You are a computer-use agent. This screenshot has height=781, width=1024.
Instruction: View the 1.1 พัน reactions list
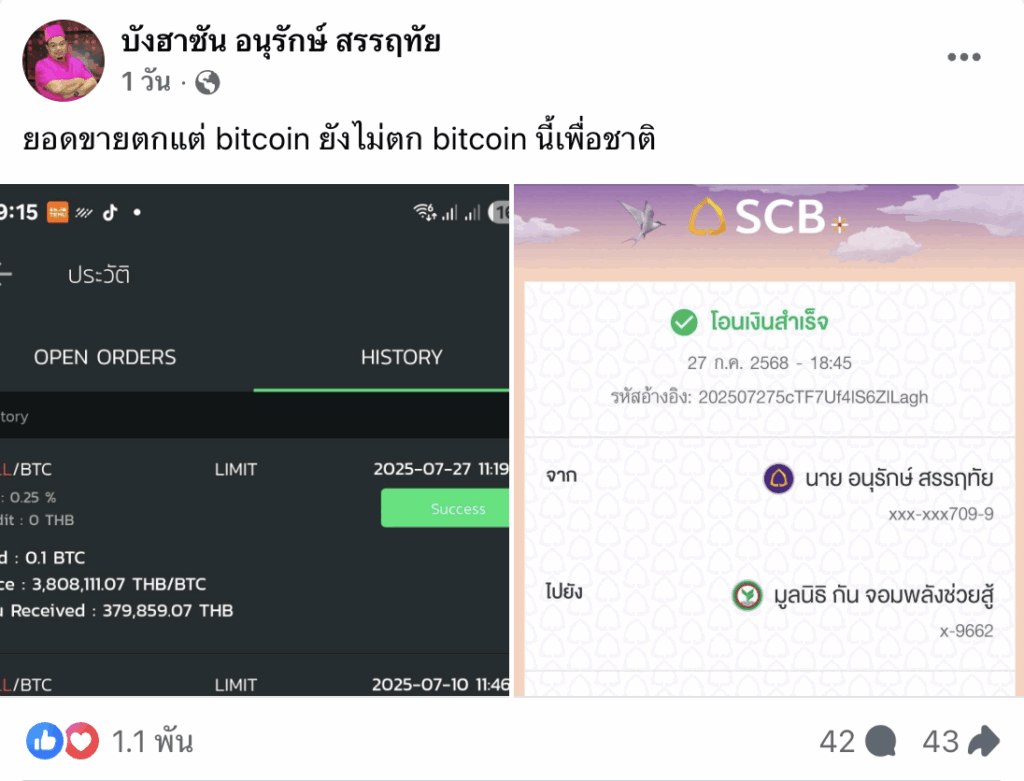(x=152, y=741)
